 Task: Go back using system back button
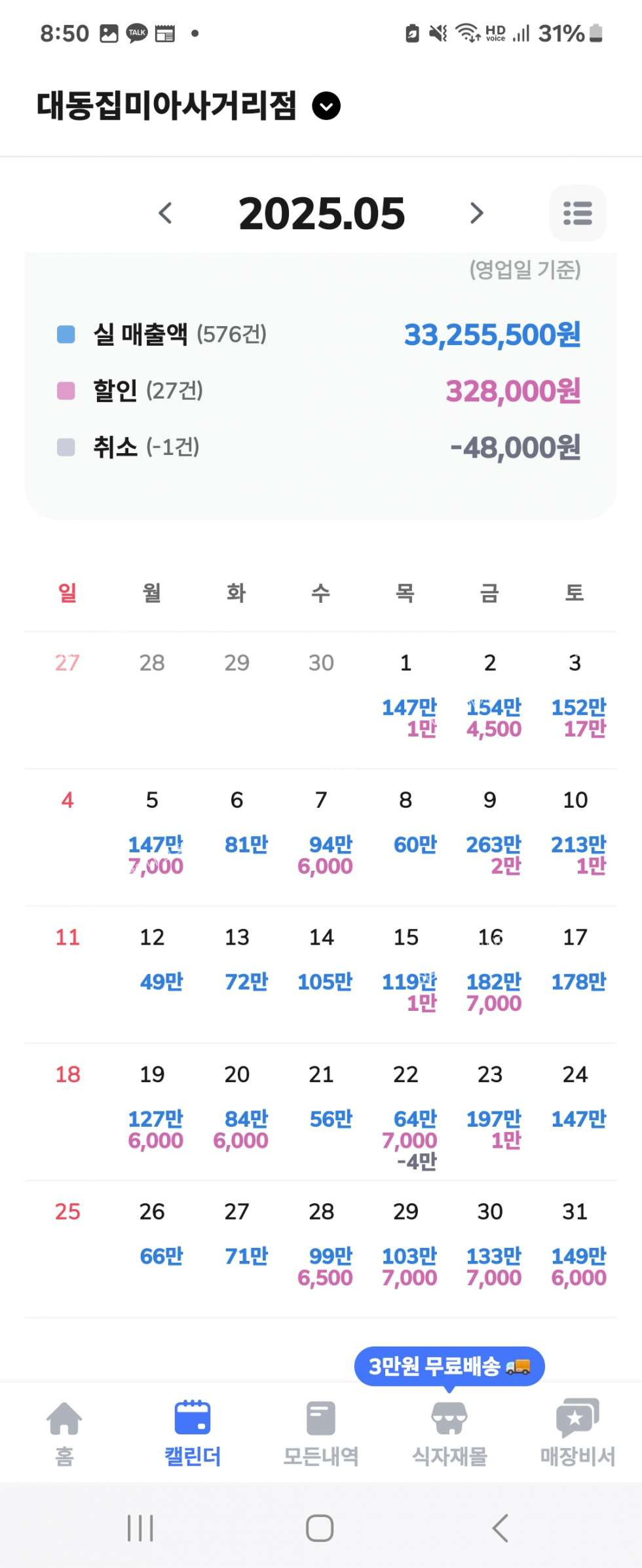pyautogui.click(x=500, y=1528)
